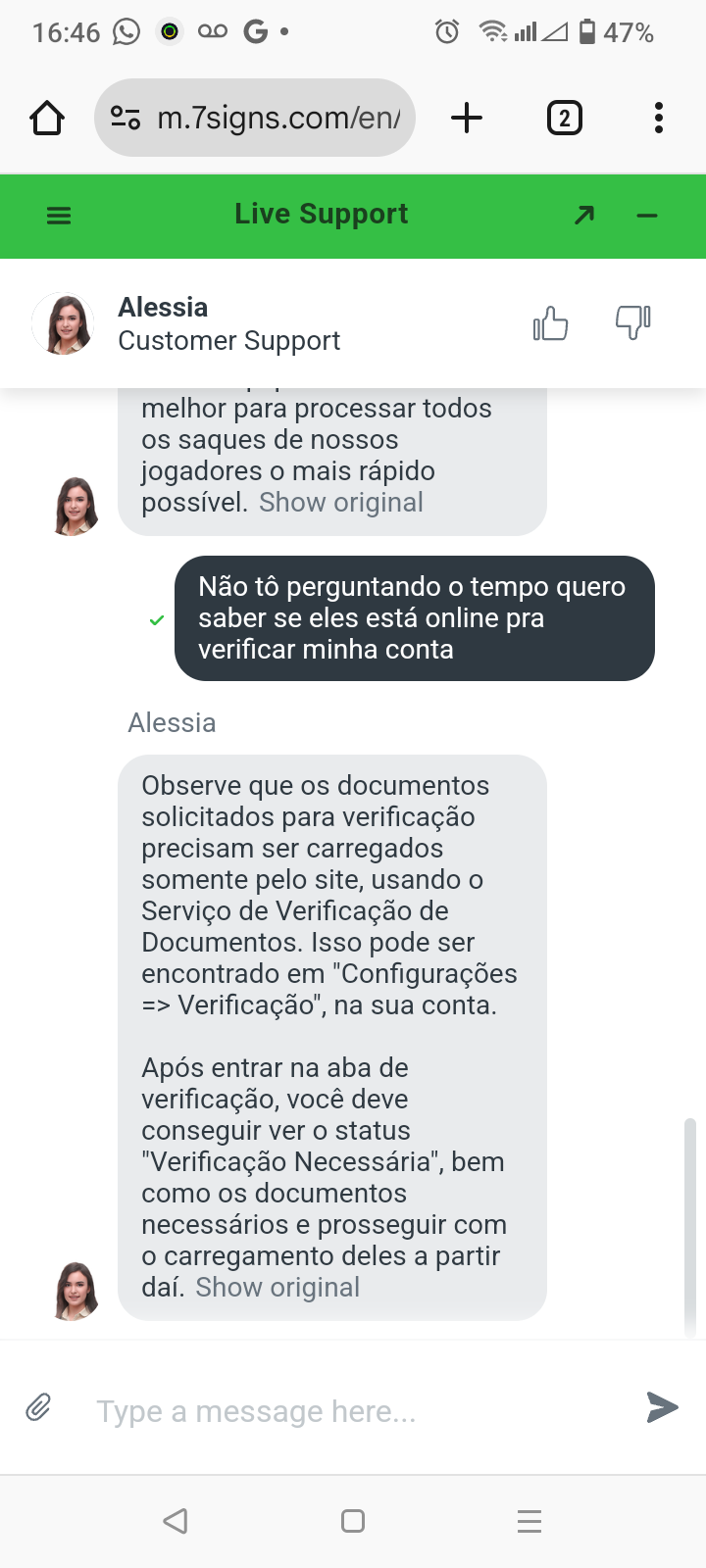Open the Live Support hamburger menu
706x1568 pixels.
59,216
